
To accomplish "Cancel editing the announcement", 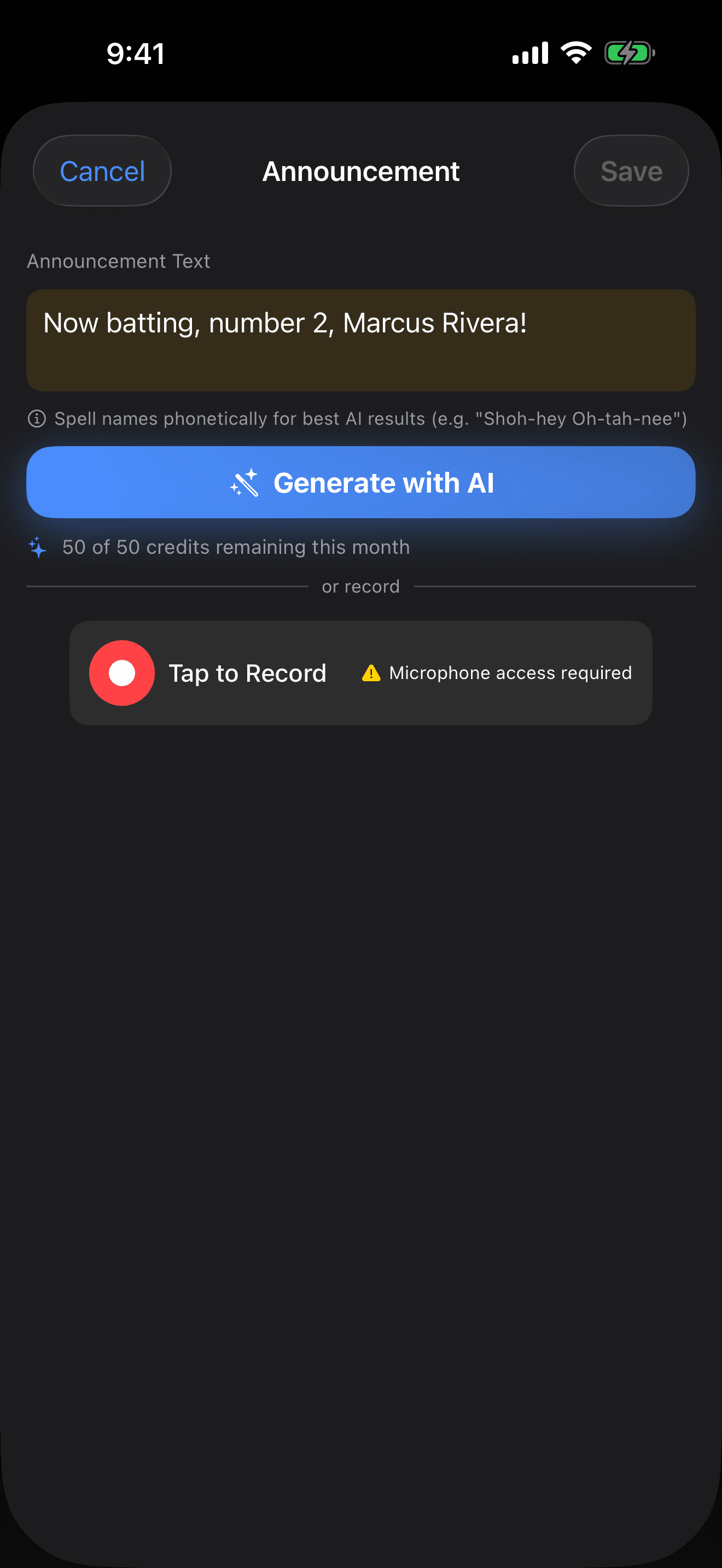I will 101,171.
